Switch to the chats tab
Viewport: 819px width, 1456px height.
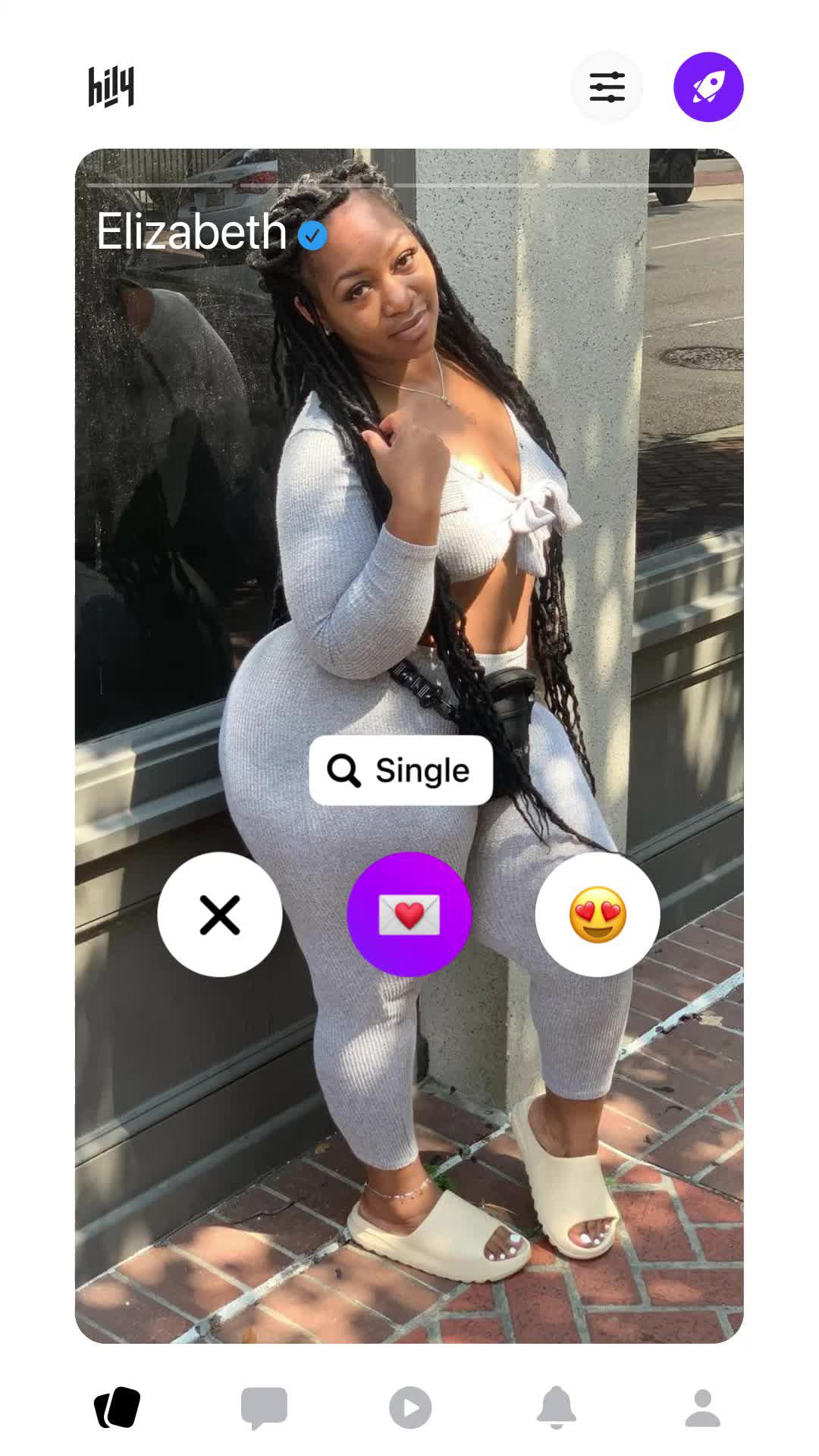(264, 1407)
